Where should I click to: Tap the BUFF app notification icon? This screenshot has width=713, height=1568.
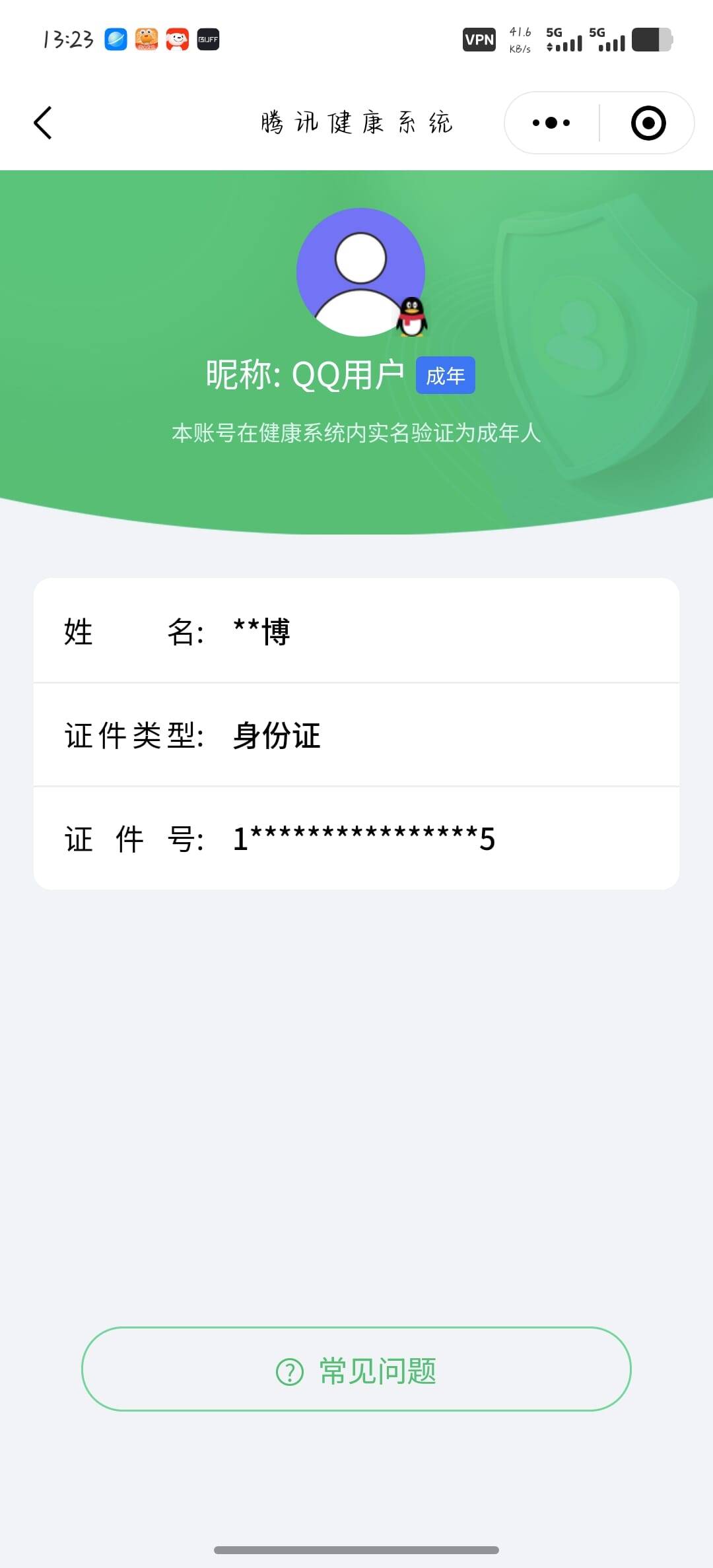(x=209, y=40)
